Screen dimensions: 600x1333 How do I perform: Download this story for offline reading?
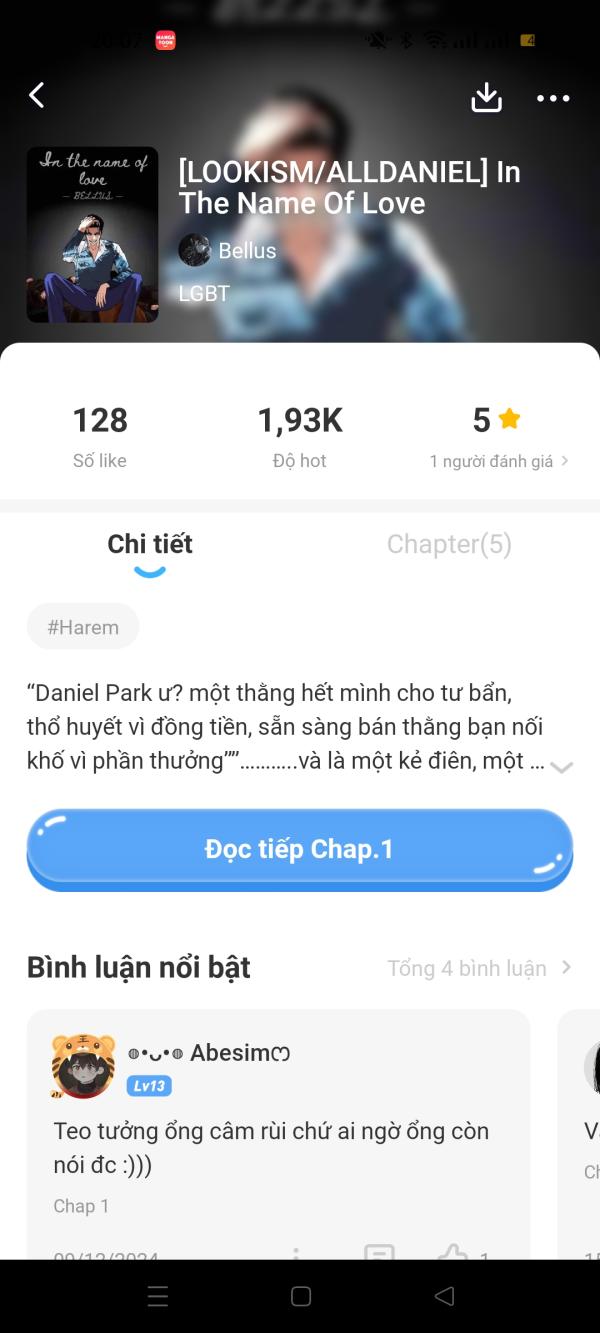[486, 97]
